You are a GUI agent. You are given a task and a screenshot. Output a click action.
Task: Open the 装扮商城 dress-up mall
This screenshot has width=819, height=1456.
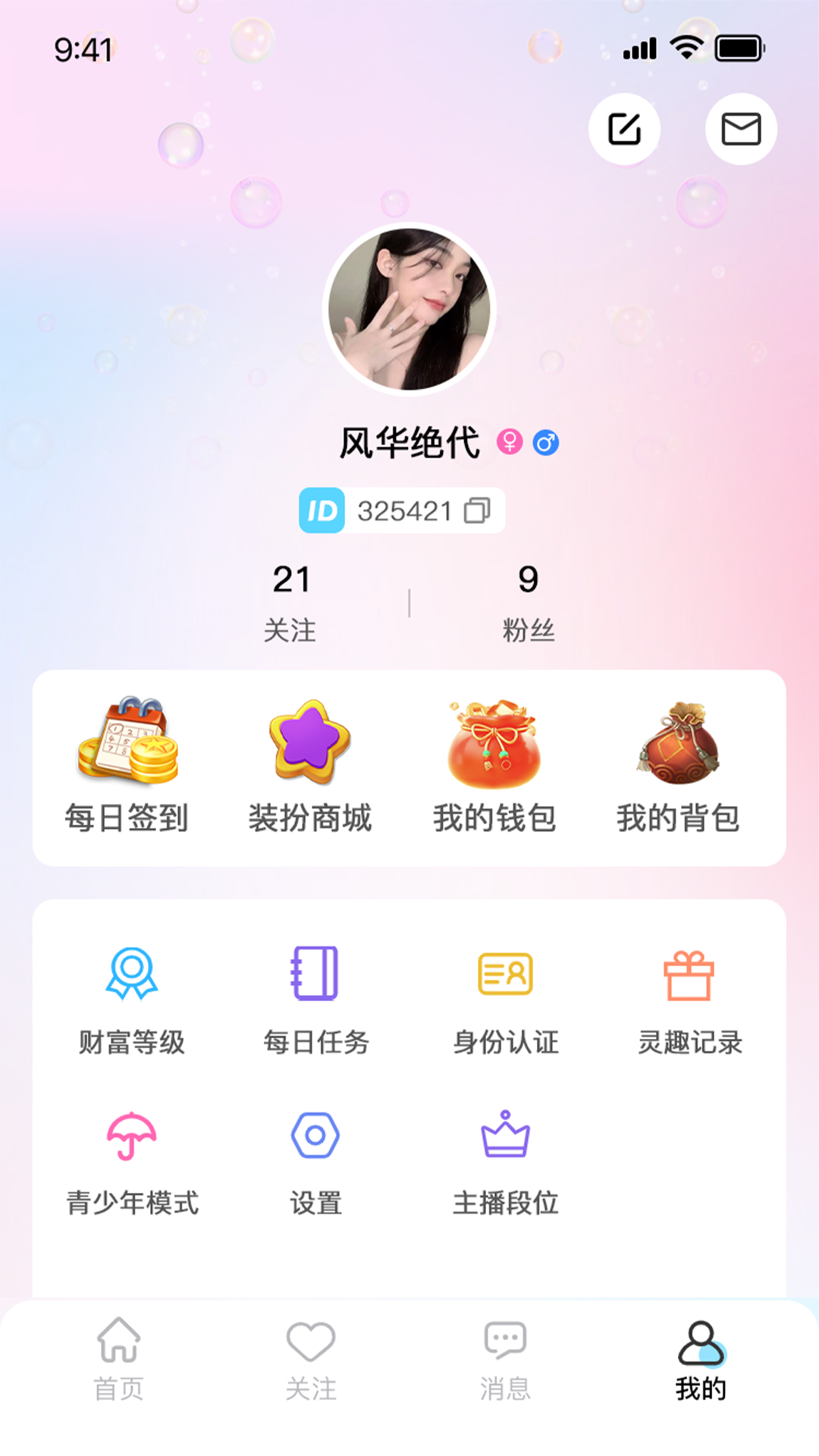[x=311, y=766]
